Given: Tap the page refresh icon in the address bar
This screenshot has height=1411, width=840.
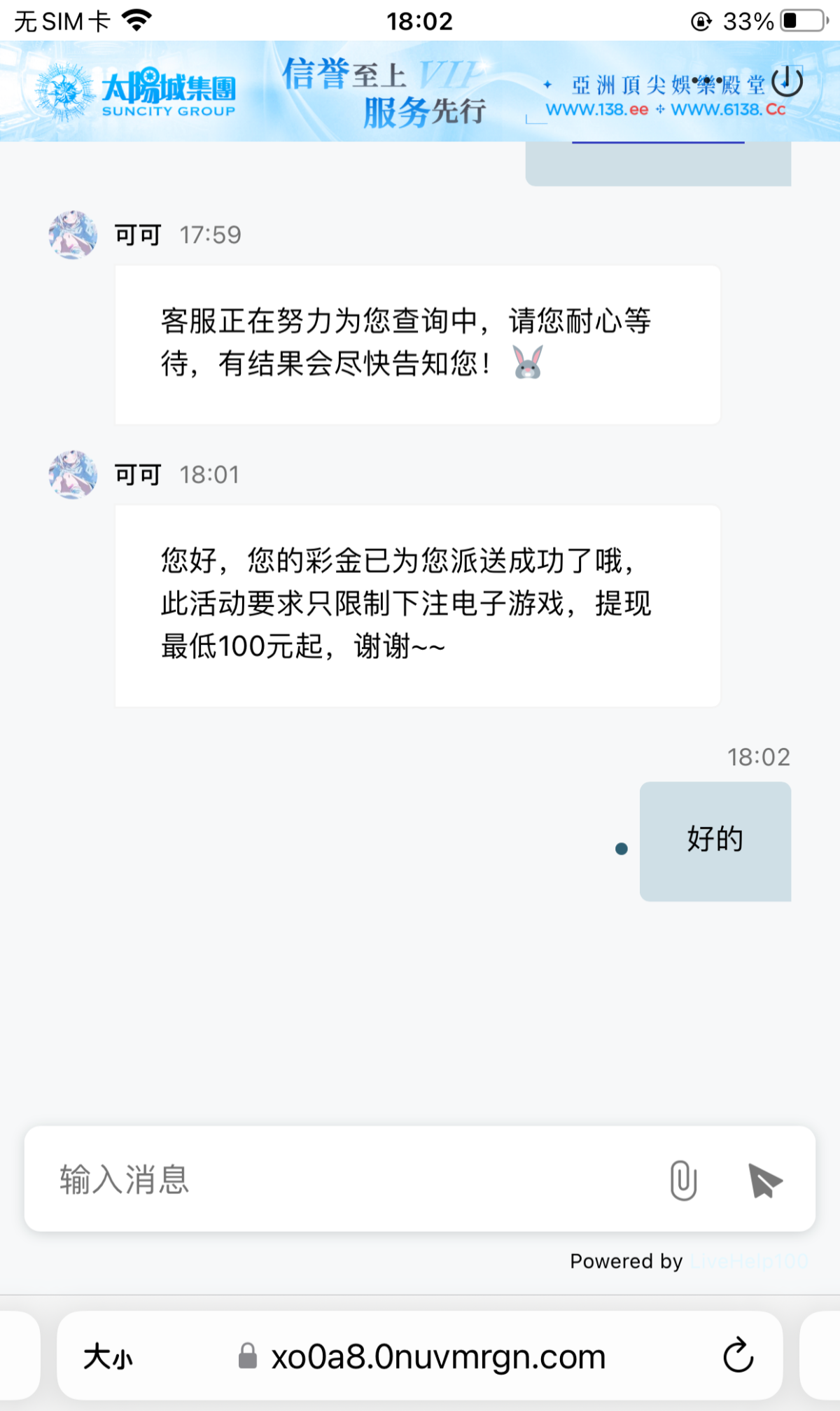Looking at the screenshot, I should tap(737, 1354).
